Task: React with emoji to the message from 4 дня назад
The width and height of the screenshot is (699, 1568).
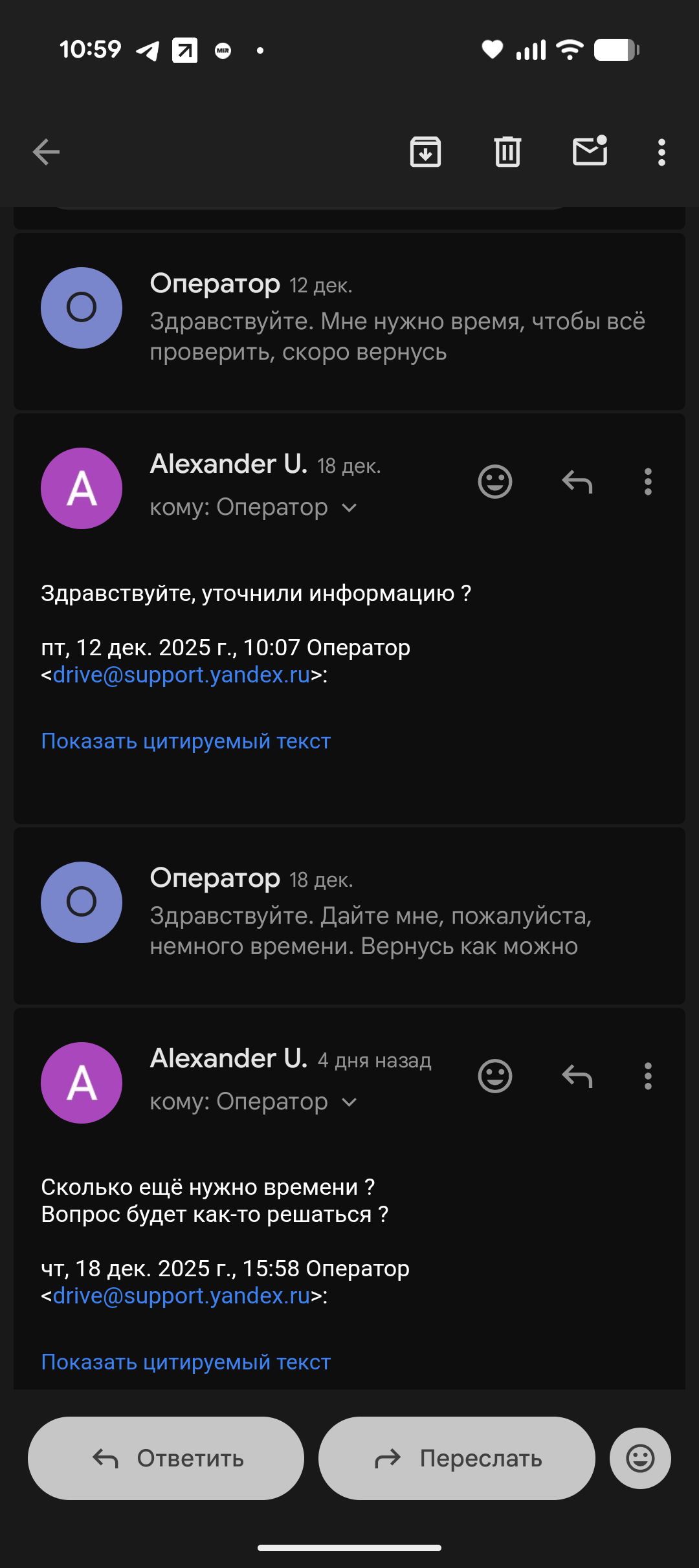Action: [495, 1076]
